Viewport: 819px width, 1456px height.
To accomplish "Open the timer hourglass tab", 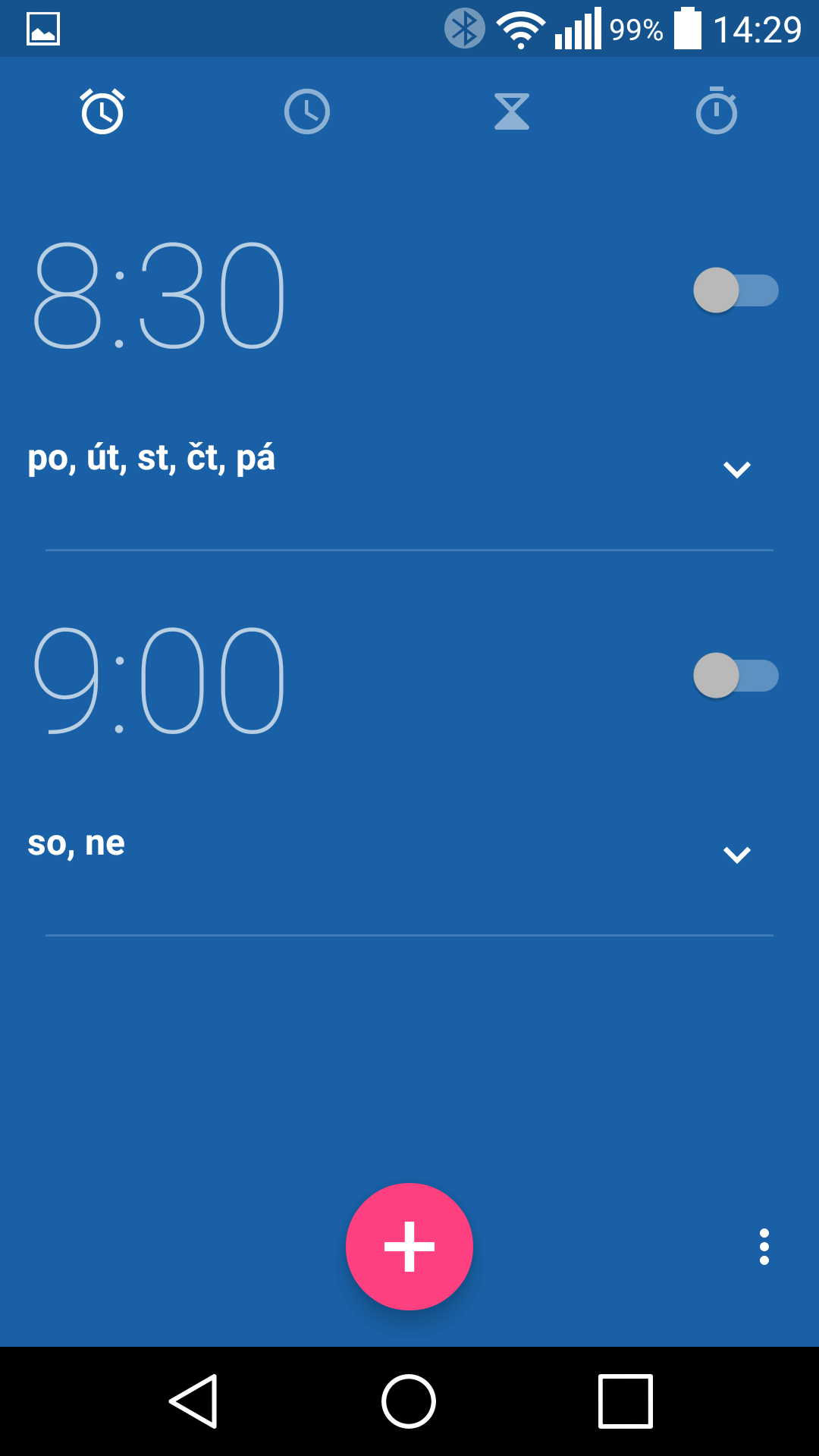I will (x=512, y=112).
